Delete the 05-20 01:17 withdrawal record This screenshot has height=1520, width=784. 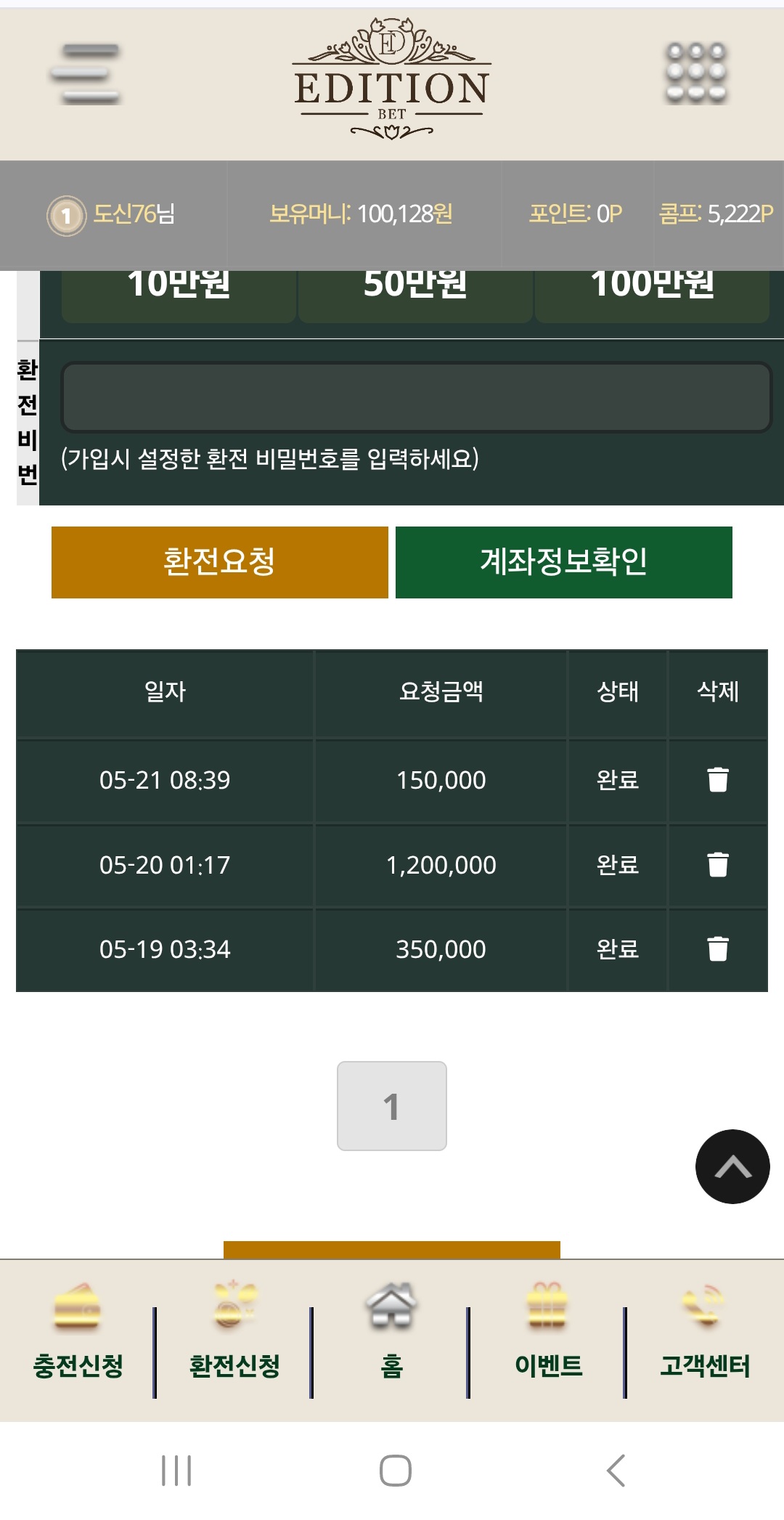[718, 864]
